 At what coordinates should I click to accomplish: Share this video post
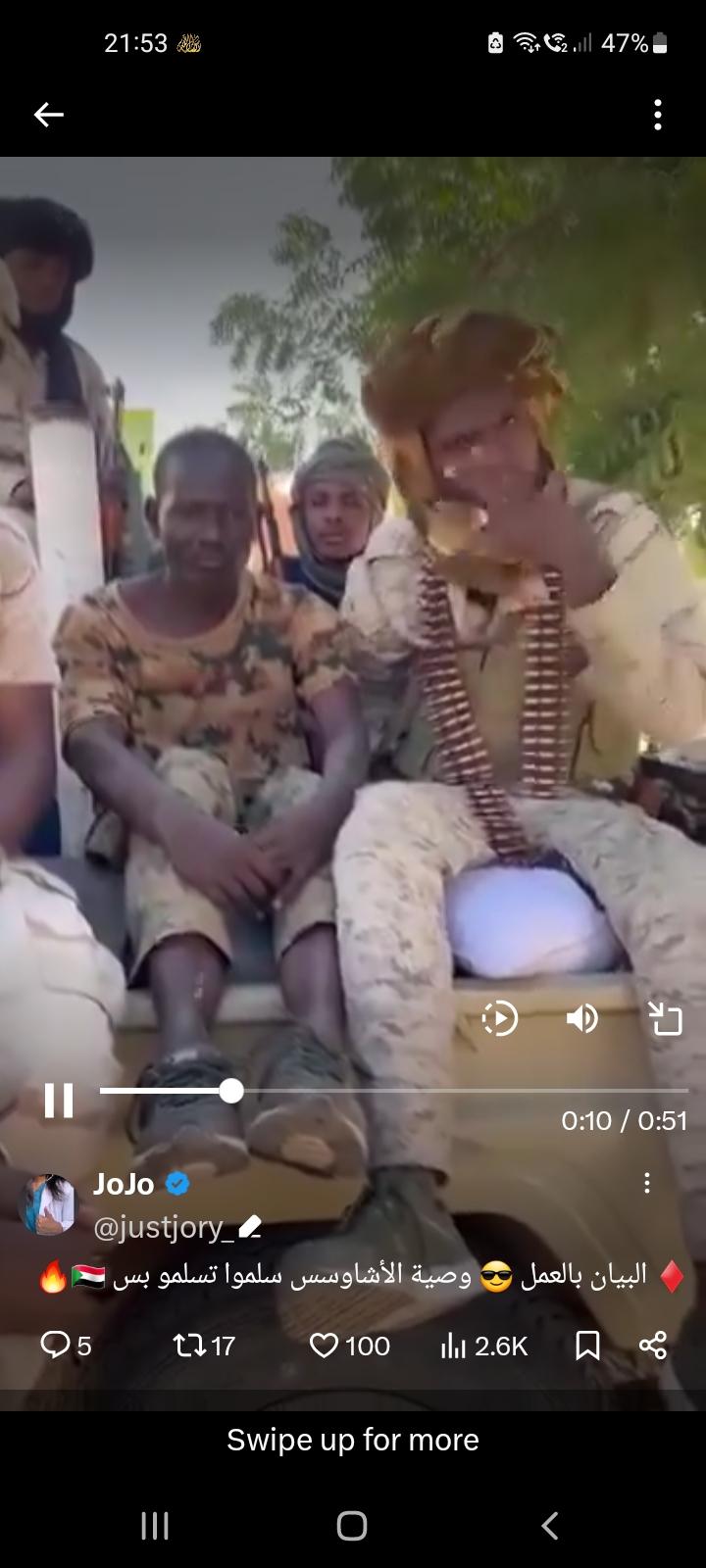pyautogui.click(x=653, y=1346)
